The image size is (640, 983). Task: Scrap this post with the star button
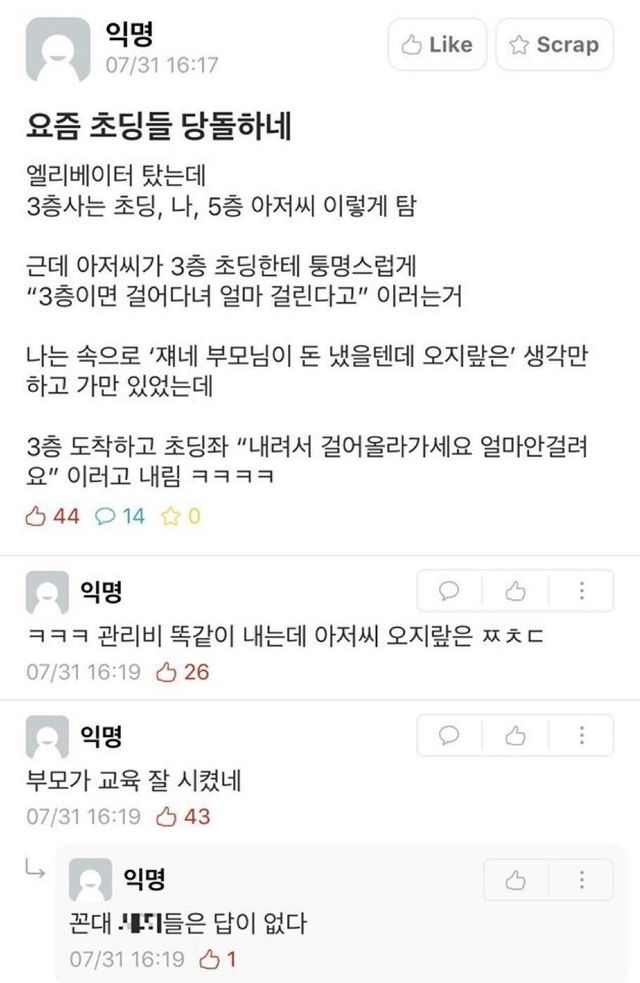tap(554, 45)
